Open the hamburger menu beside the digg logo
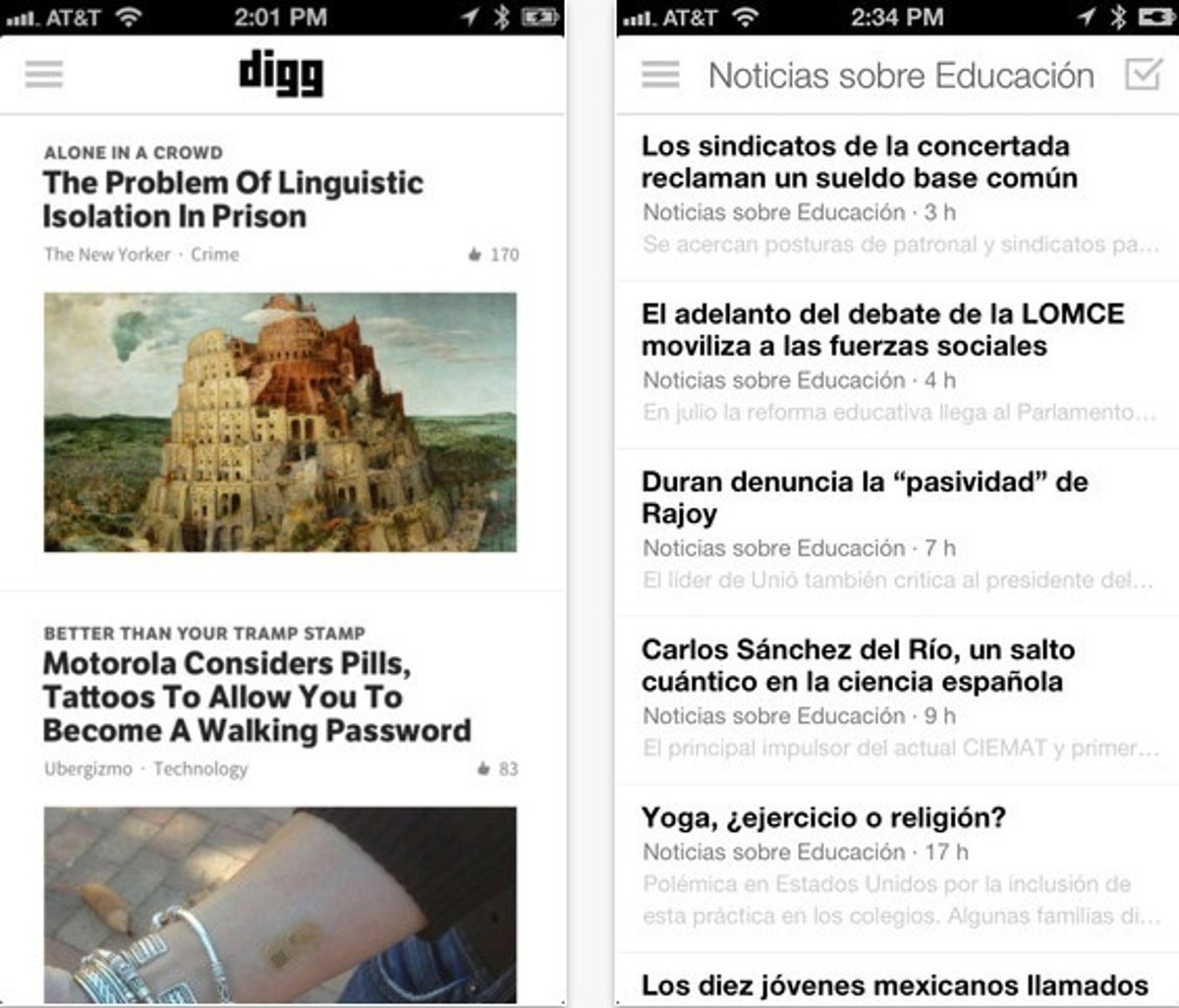 pos(44,75)
